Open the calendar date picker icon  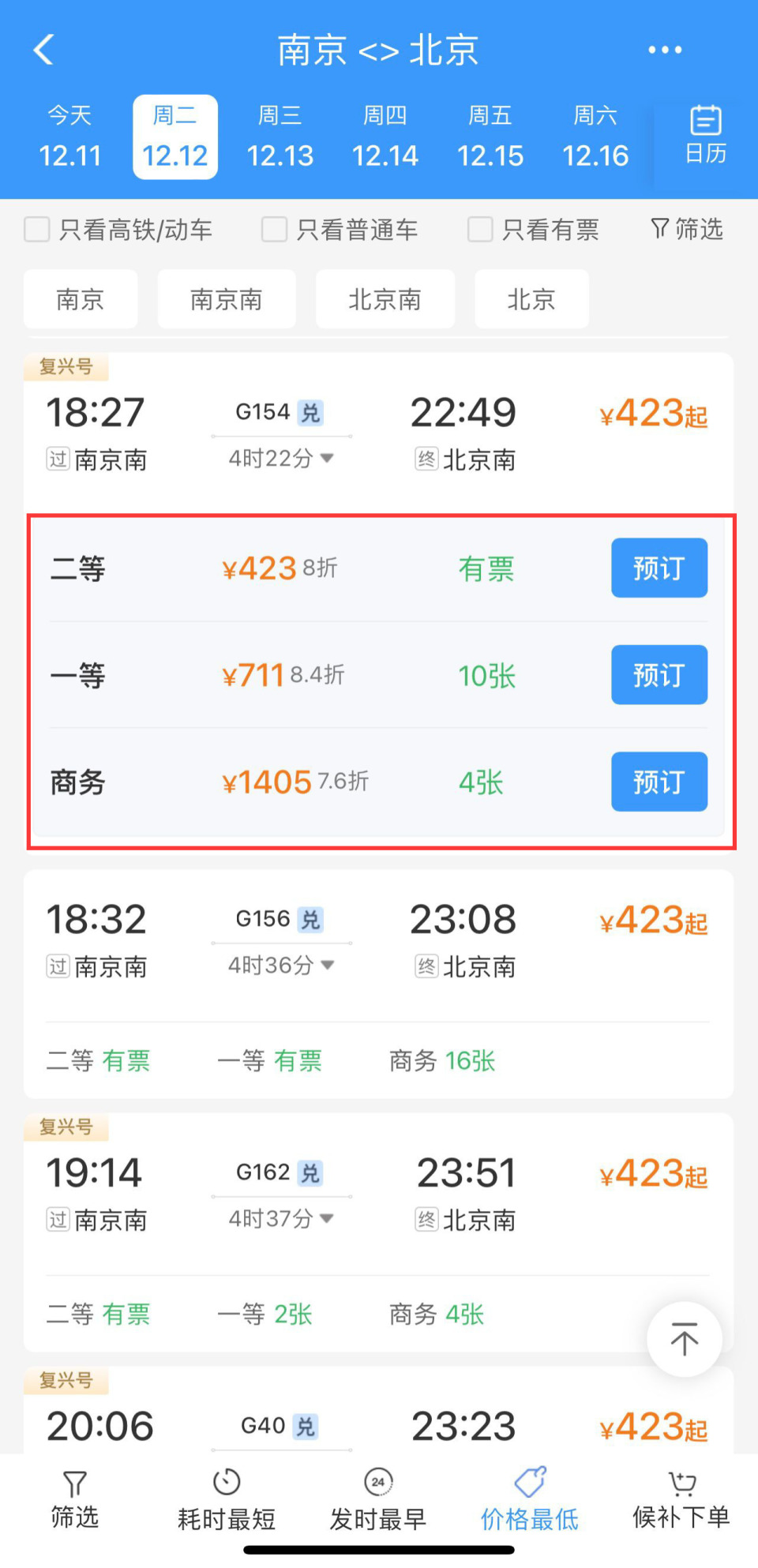pyautogui.click(x=704, y=136)
